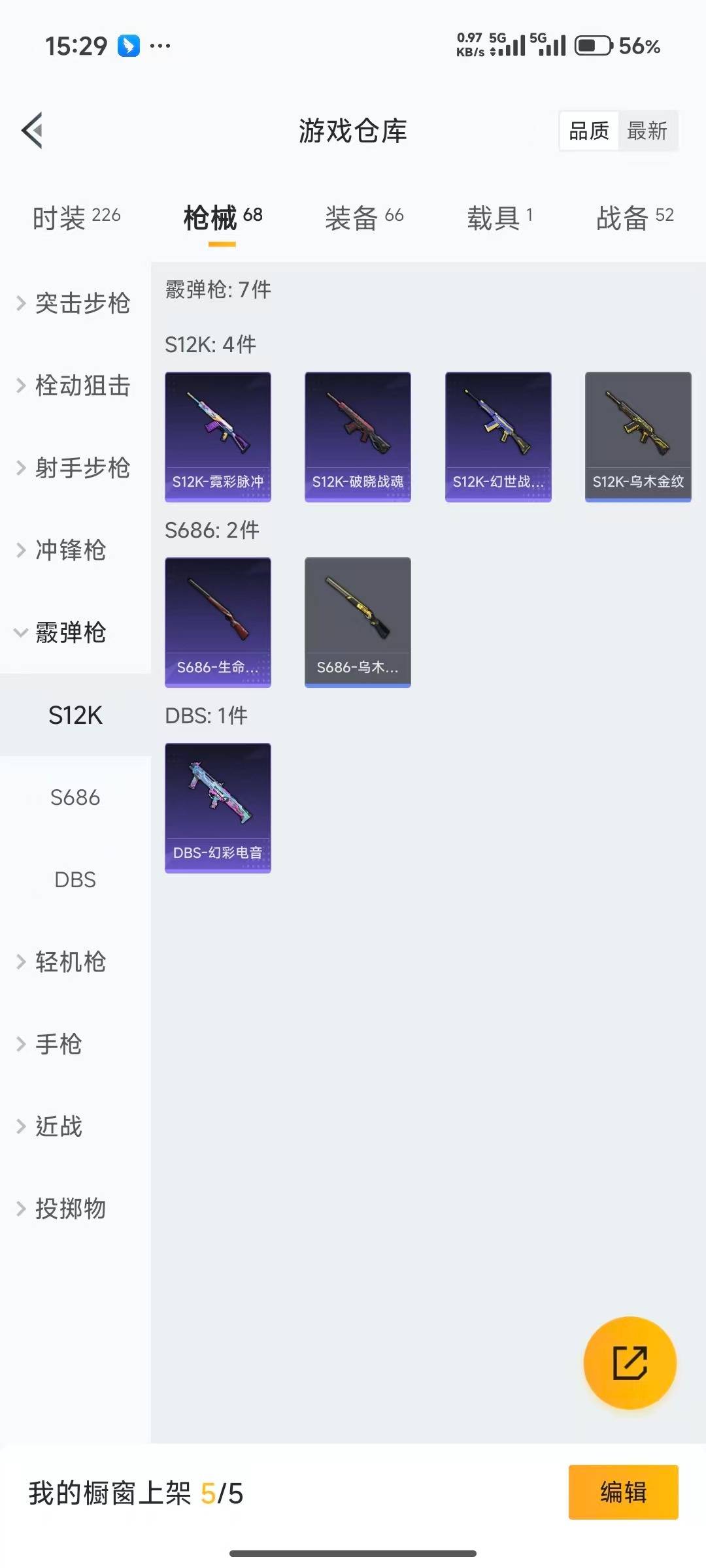Expand the 手枪 category
The height and width of the screenshot is (1568, 706).
(58, 1045)
